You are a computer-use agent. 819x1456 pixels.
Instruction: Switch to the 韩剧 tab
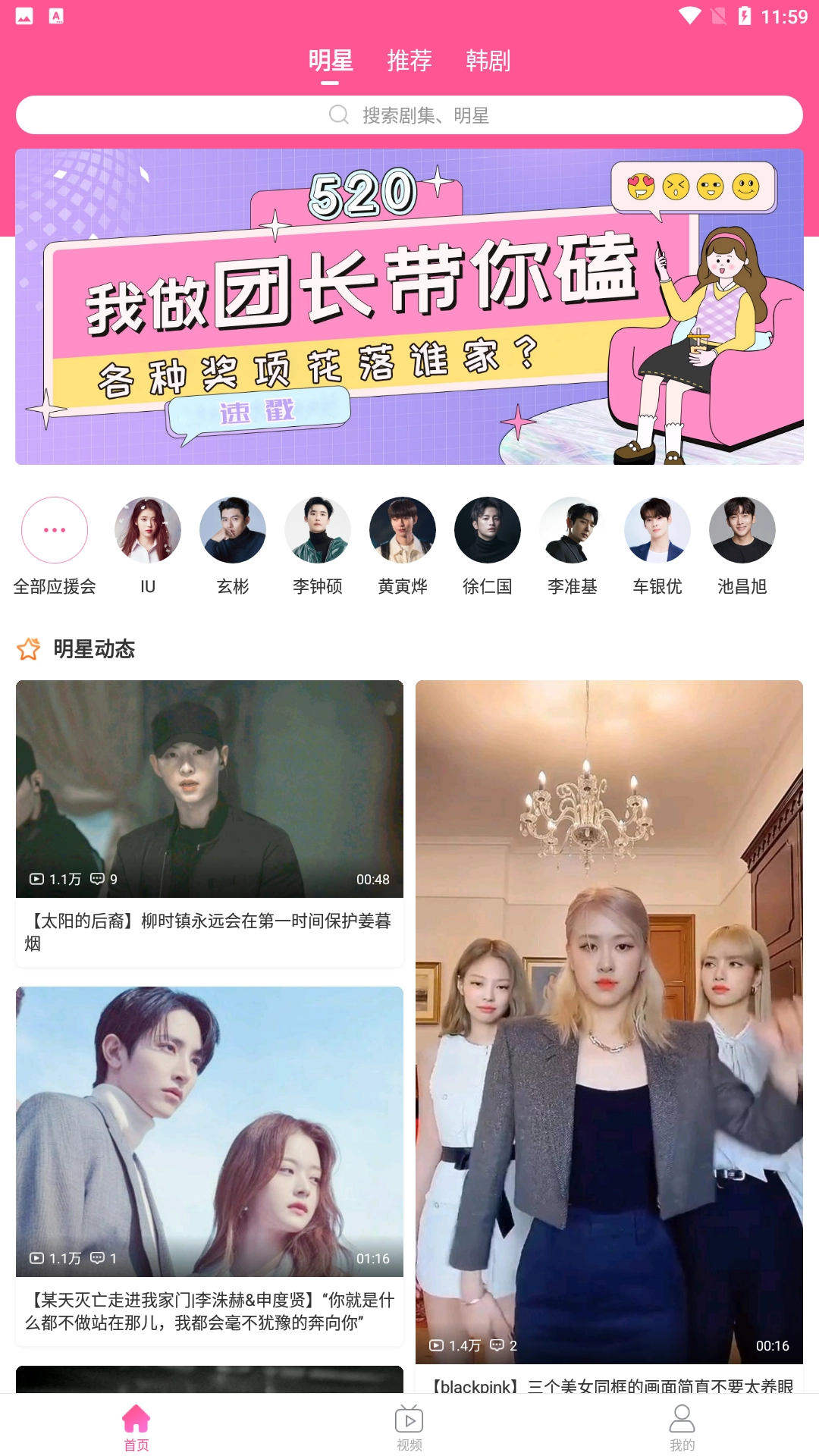488,61
